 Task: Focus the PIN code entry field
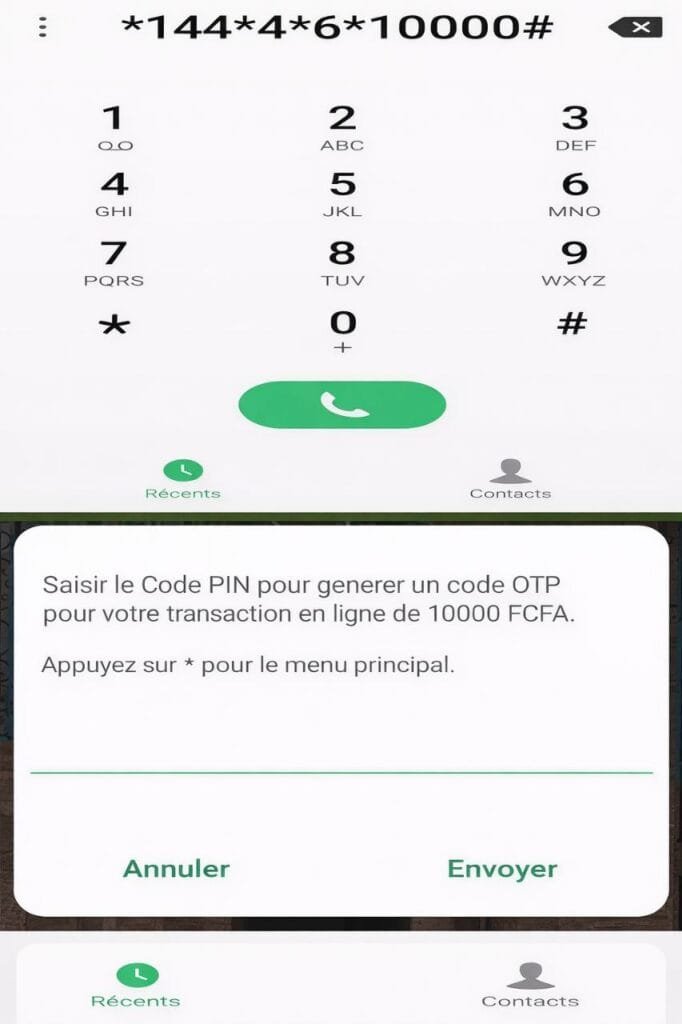pos(341,750)
